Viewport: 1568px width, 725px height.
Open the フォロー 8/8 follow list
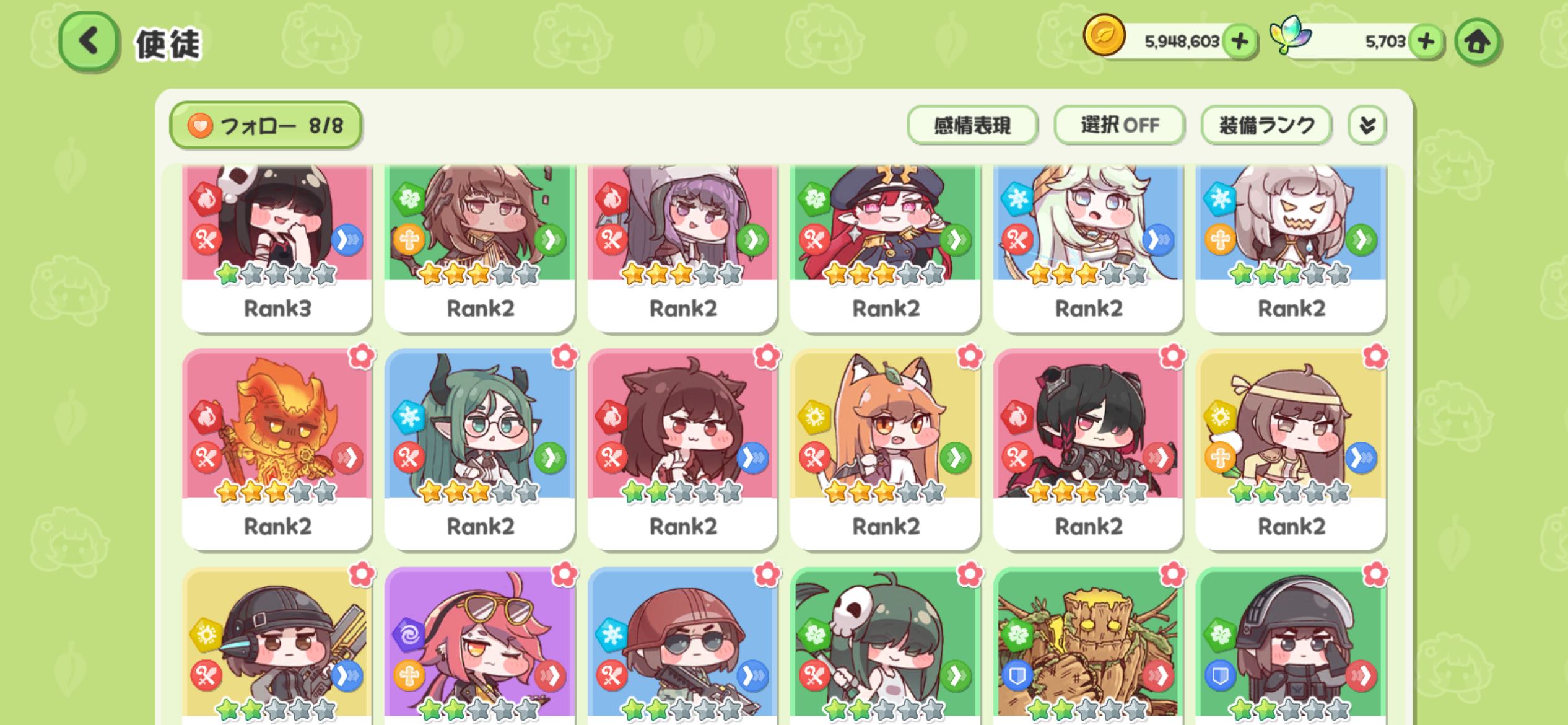266,126
